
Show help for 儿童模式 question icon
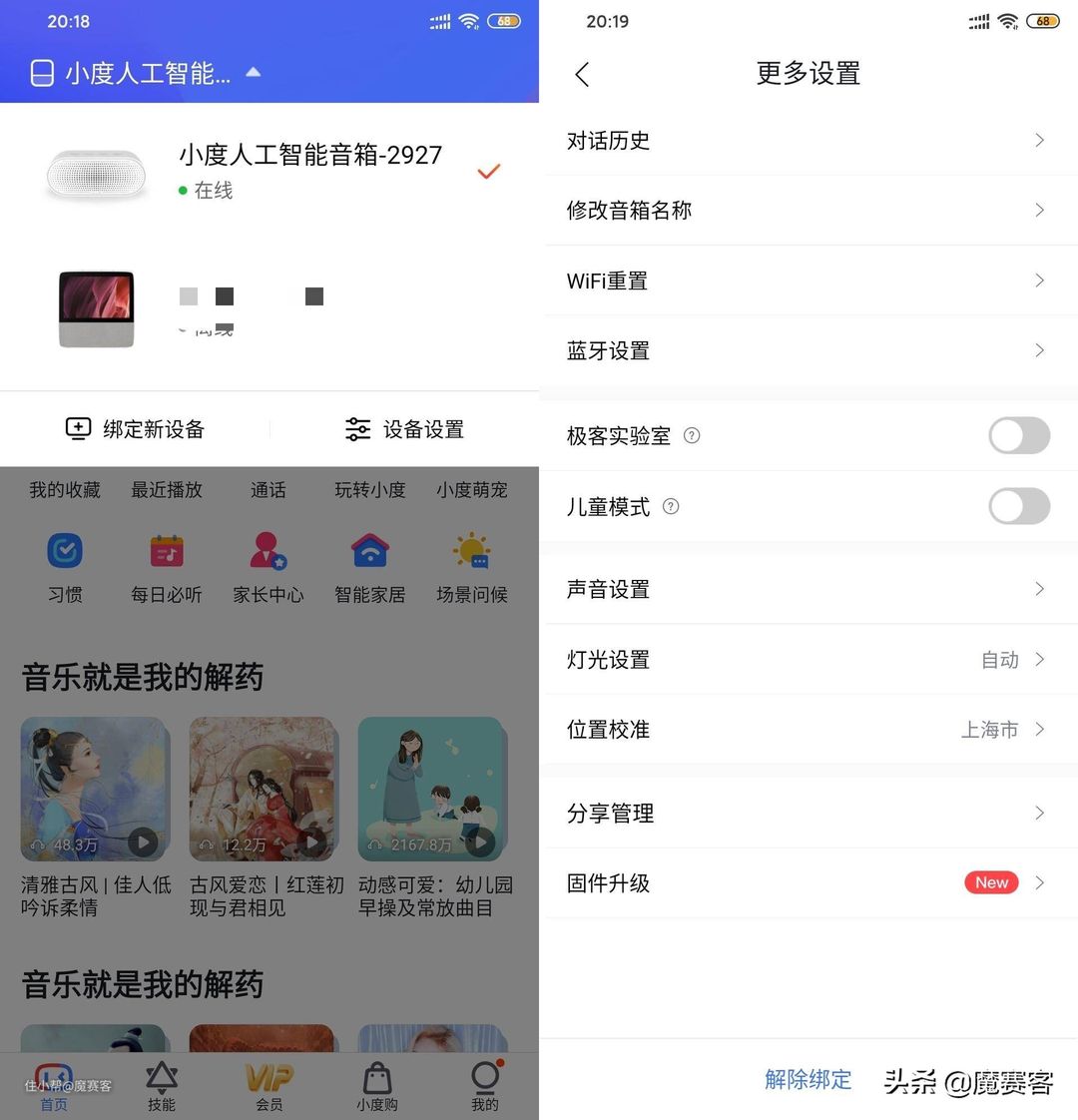671,506
